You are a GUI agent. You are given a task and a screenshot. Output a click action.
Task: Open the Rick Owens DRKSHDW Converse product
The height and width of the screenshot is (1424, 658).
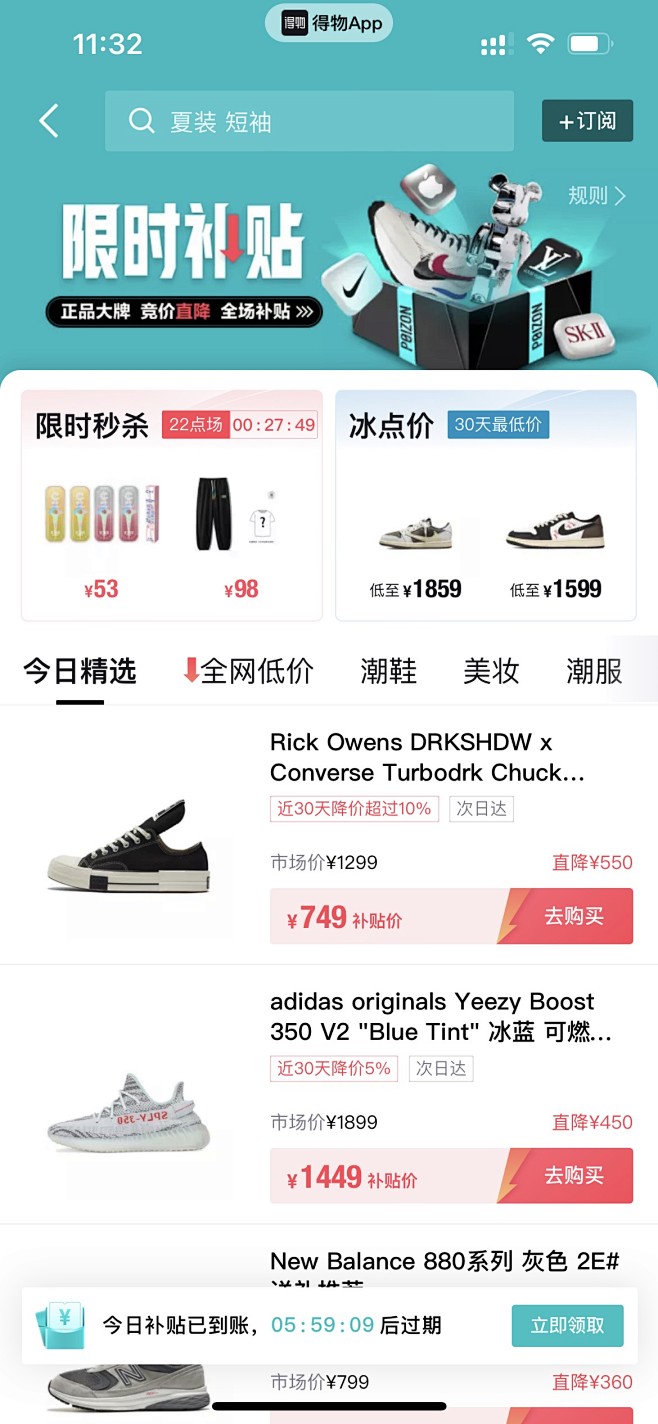426,757
